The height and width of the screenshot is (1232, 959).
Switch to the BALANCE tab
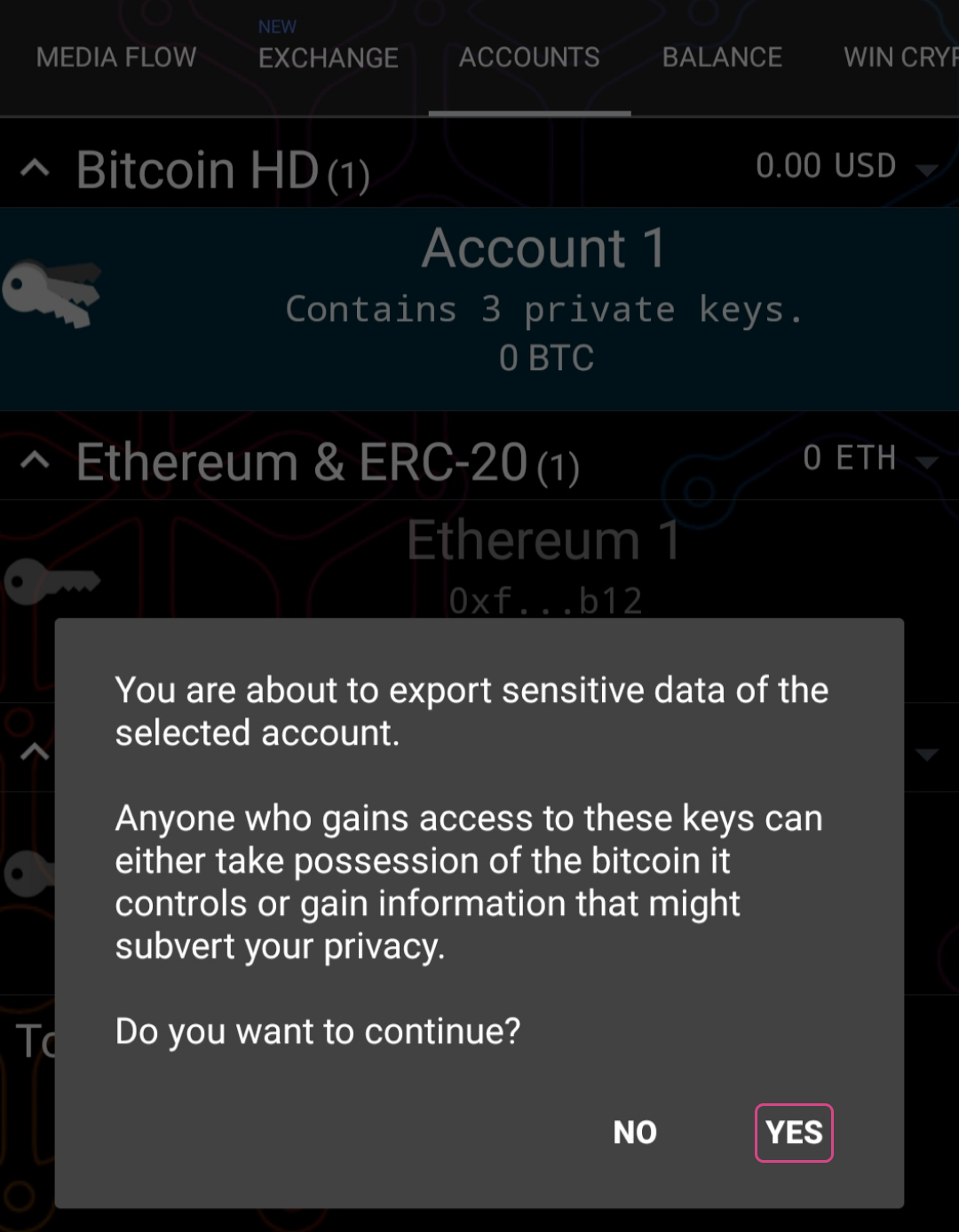(721, 57)
